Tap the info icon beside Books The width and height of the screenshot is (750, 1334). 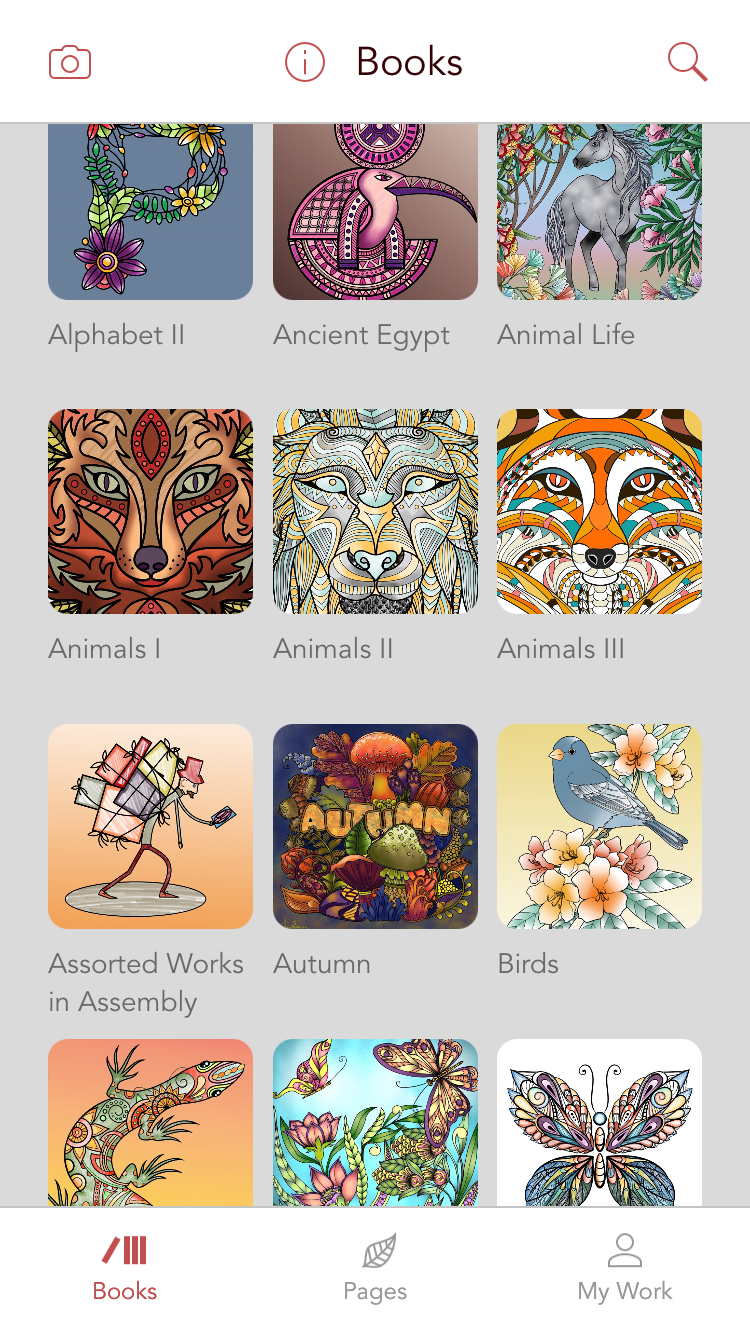pyautogui.click(x=305, y=63)
